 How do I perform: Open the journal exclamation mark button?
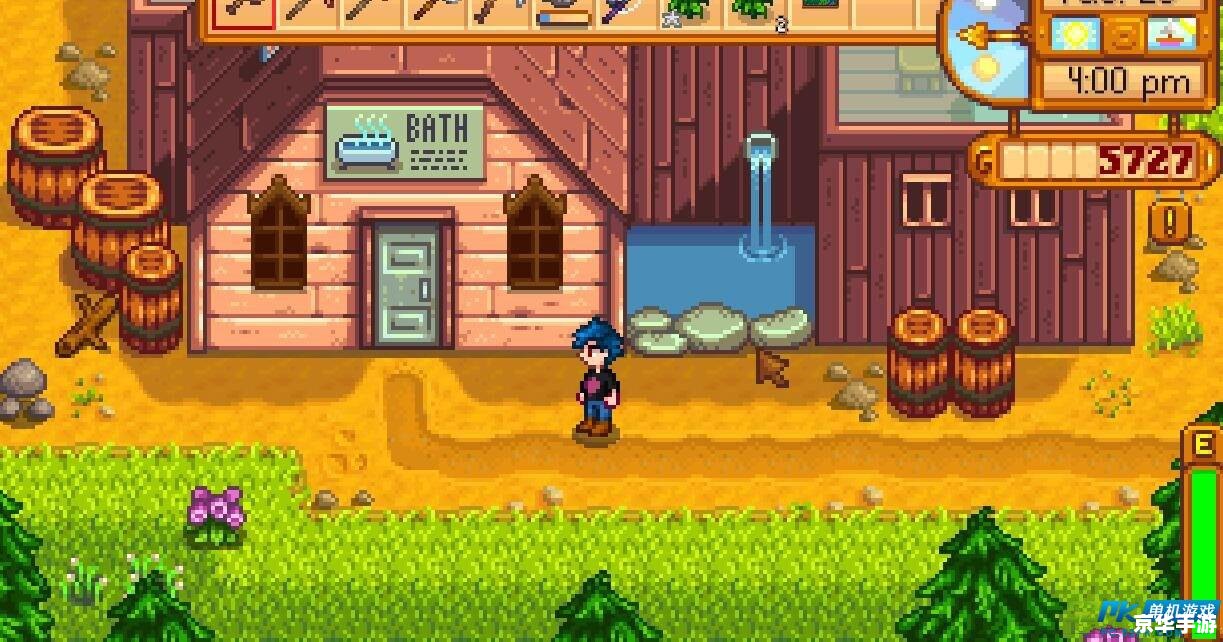point(1163,220)
